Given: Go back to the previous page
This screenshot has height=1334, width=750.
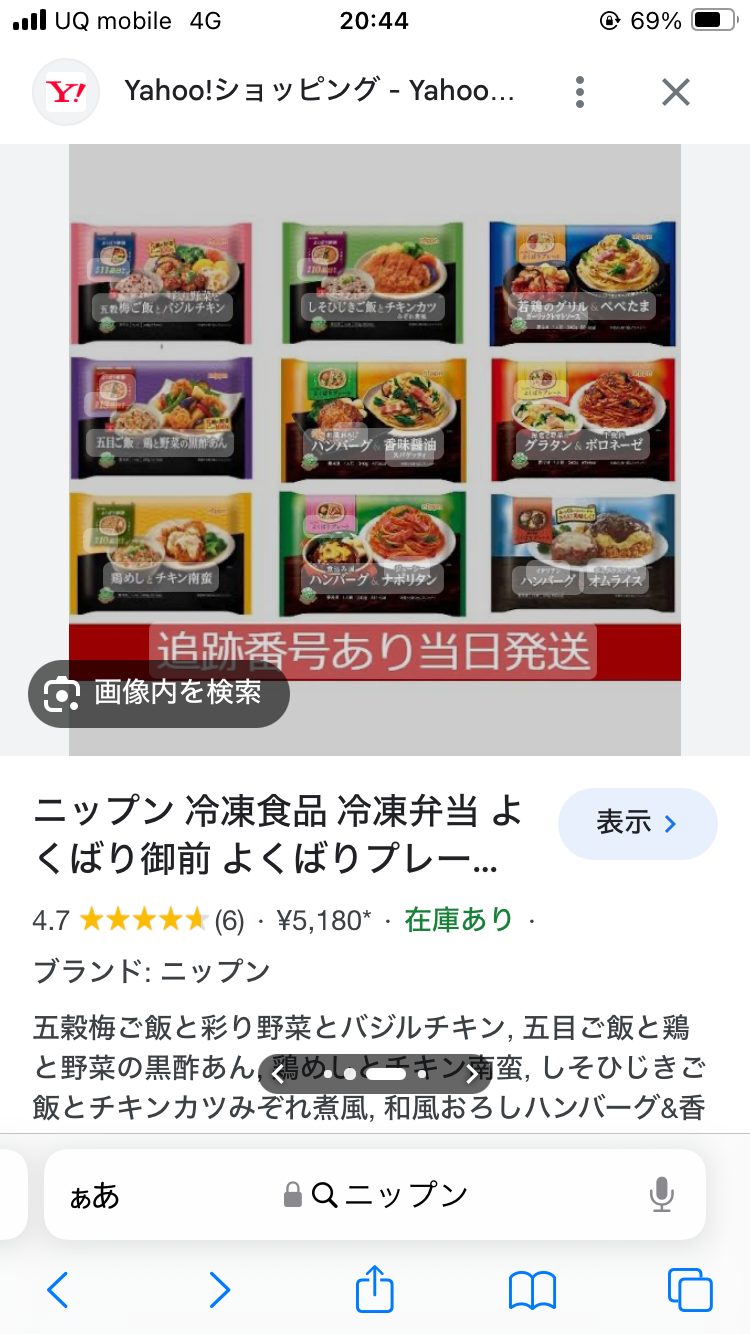Looking at the screenshot, I should tap(58, 1290).
